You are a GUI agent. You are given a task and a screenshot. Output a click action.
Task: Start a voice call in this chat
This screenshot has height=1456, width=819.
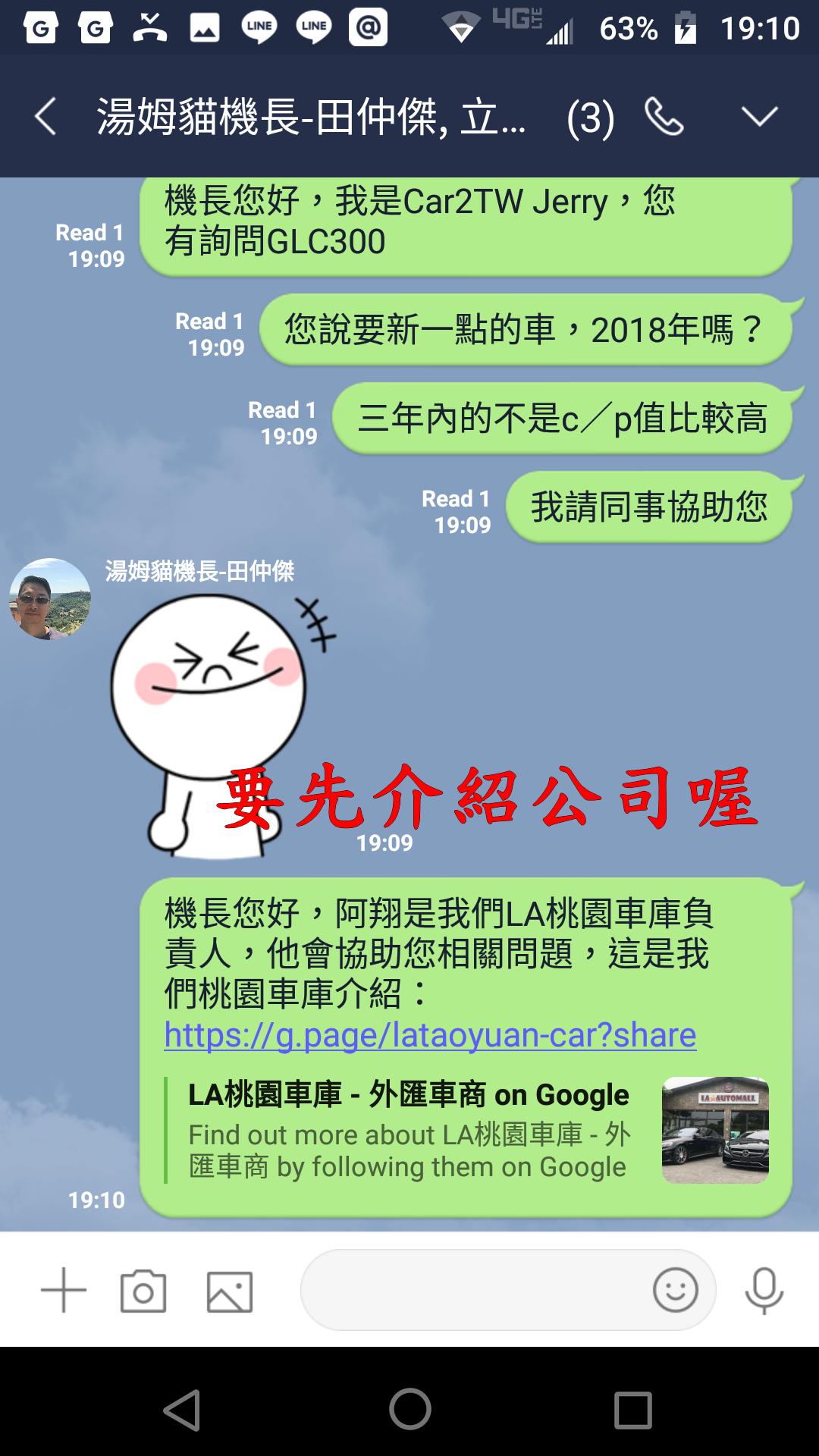664,117
